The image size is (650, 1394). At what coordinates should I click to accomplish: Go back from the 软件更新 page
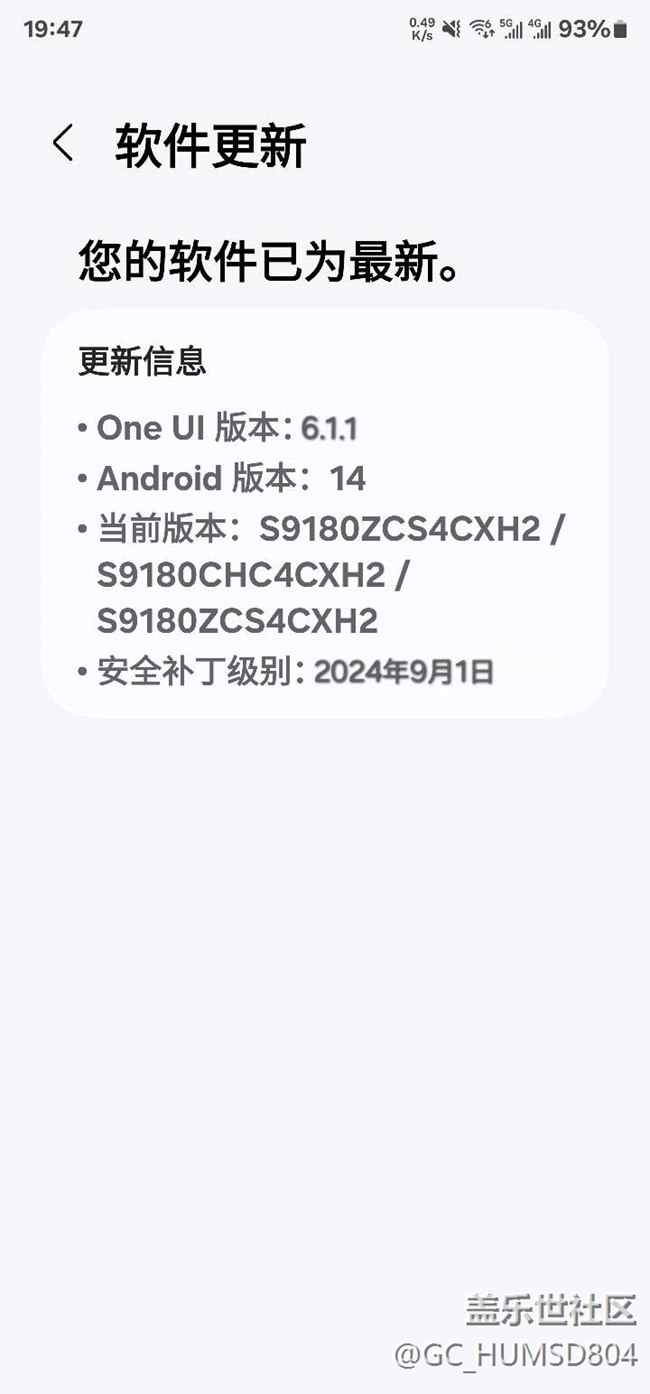63,144
